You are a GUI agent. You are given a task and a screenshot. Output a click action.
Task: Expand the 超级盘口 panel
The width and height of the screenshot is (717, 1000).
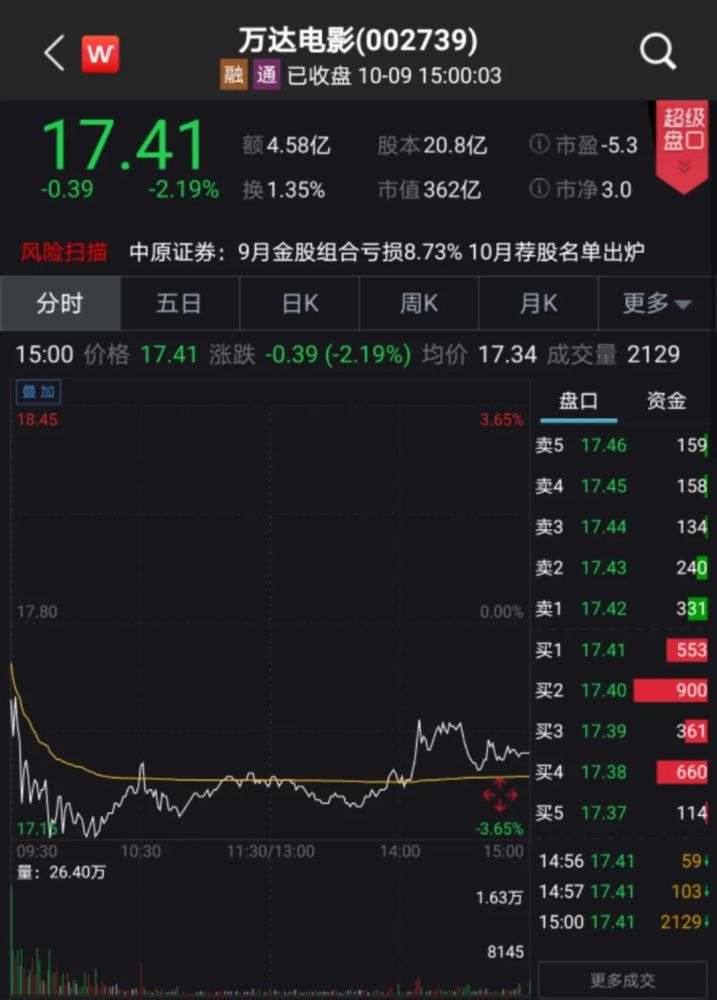(x=683, y=145)
